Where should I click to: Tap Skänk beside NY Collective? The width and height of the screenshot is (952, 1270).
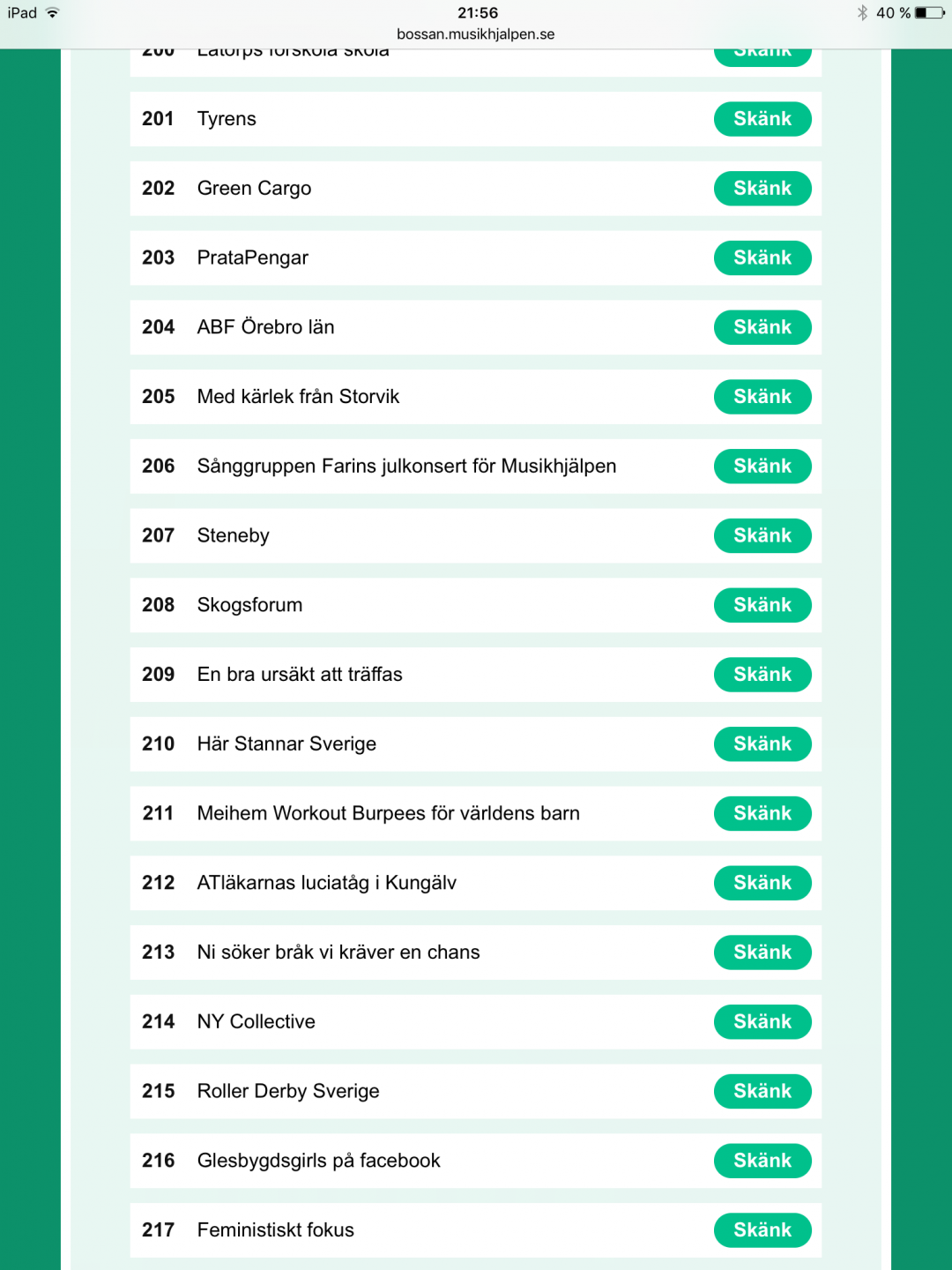[762, 1022]
